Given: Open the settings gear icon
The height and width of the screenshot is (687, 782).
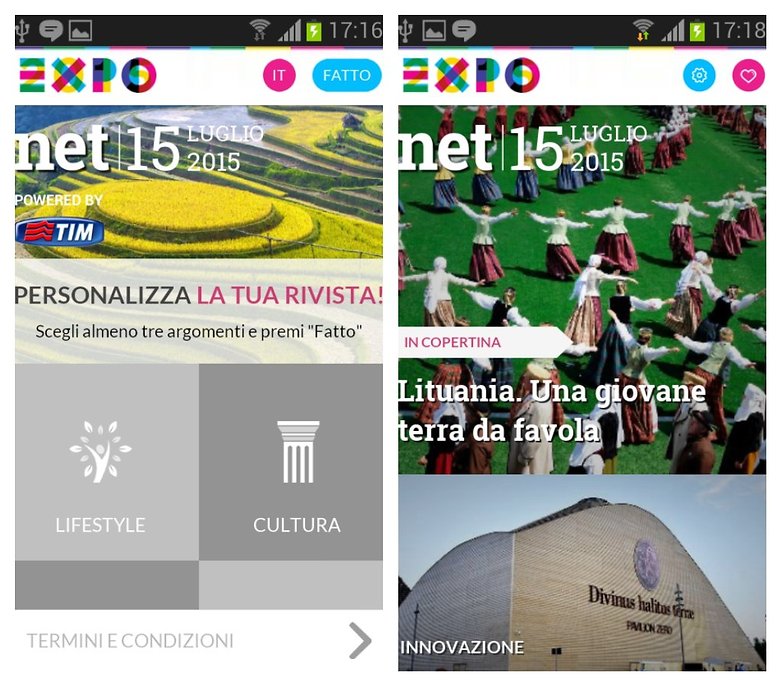Looking at the screenshot, I should (x=699, y=75).
